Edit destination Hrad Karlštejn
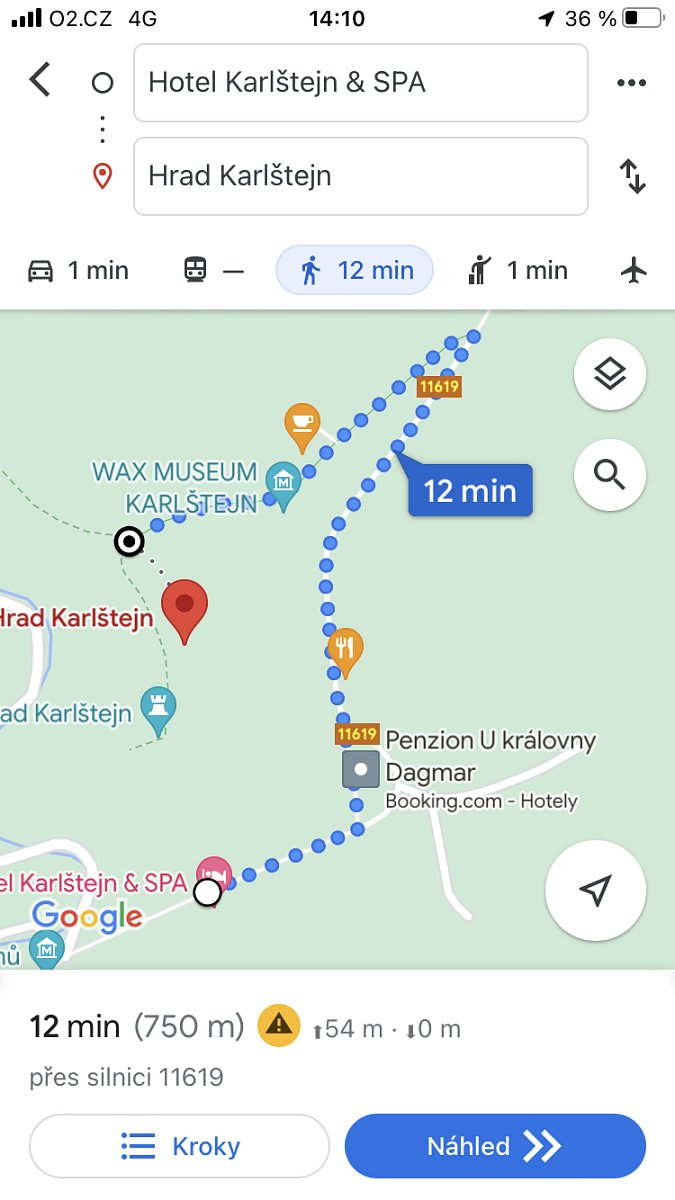Viewport: 675px width, 1200px height. (360, 176)
